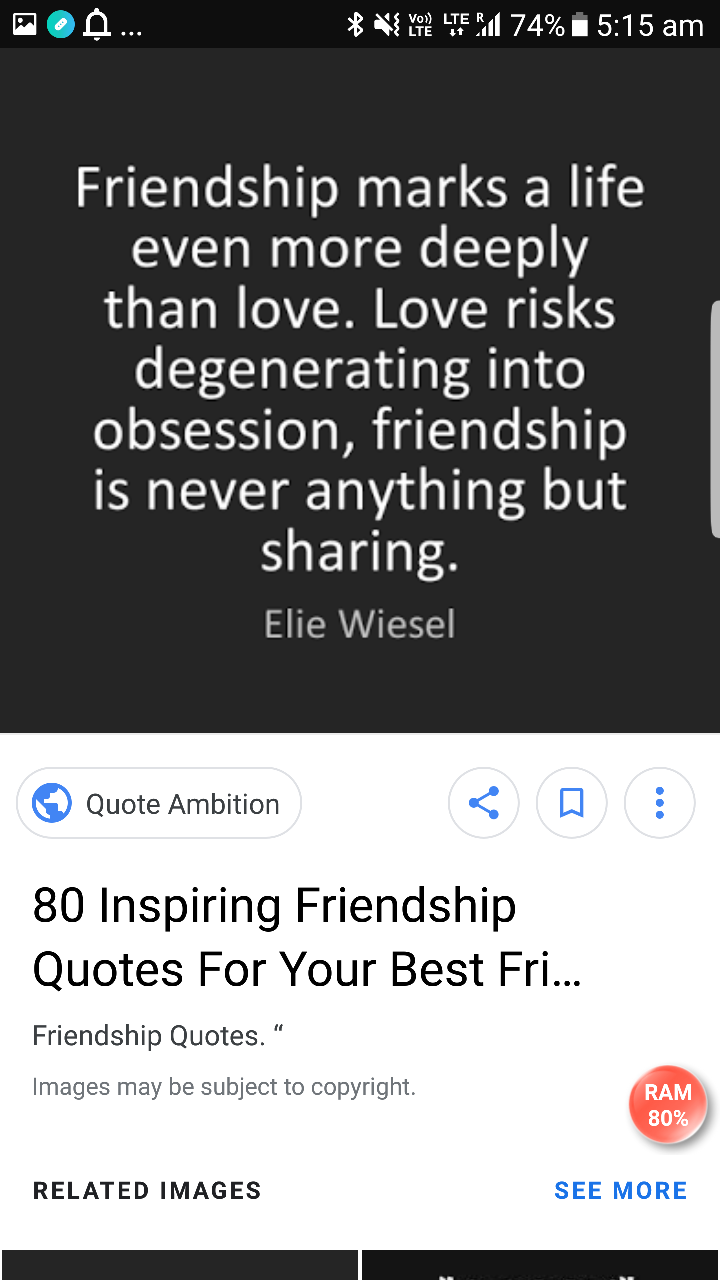Open the three-dot overflow menu
720x1280 pixels.
click(659, 803)
